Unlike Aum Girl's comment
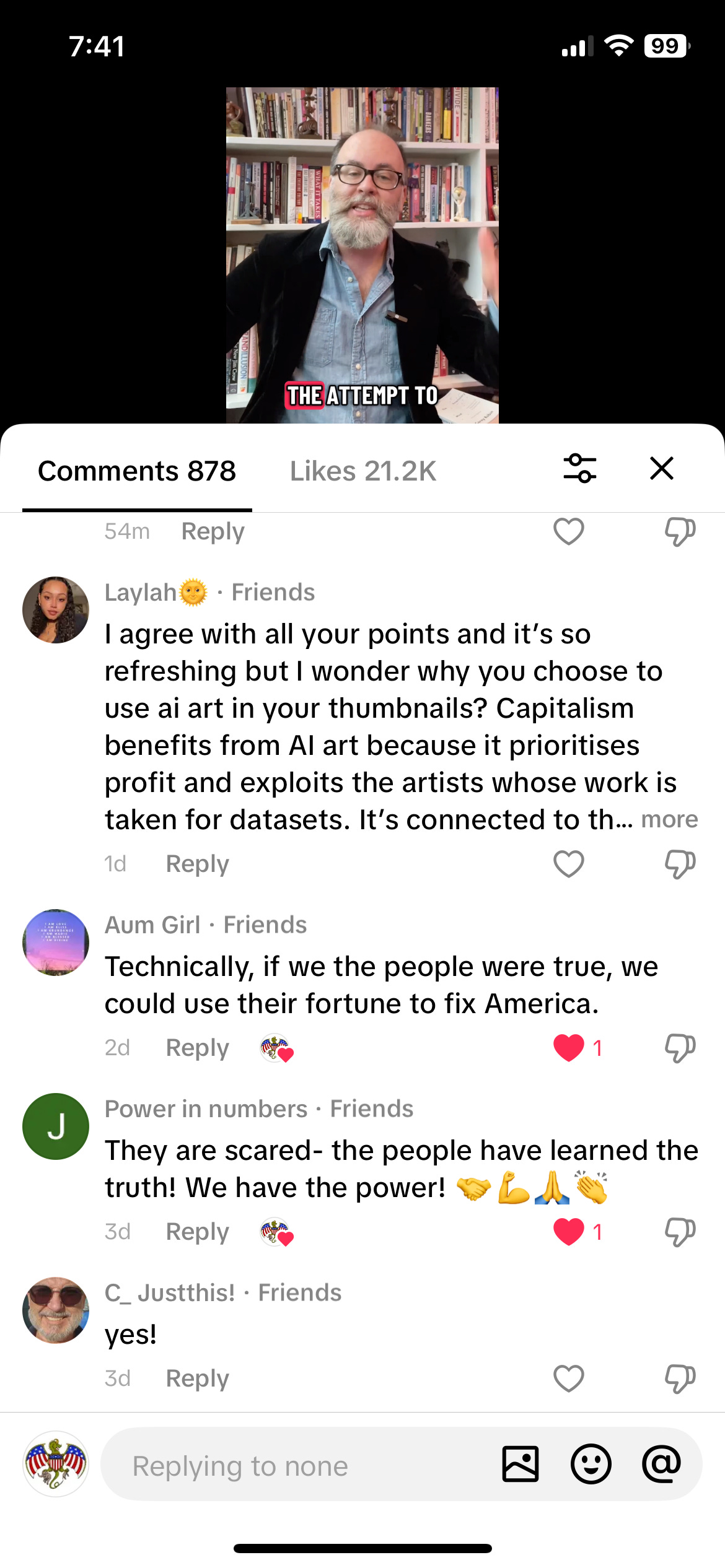This screenshot has height=1568, width=725. click(x=568, y=1048)
